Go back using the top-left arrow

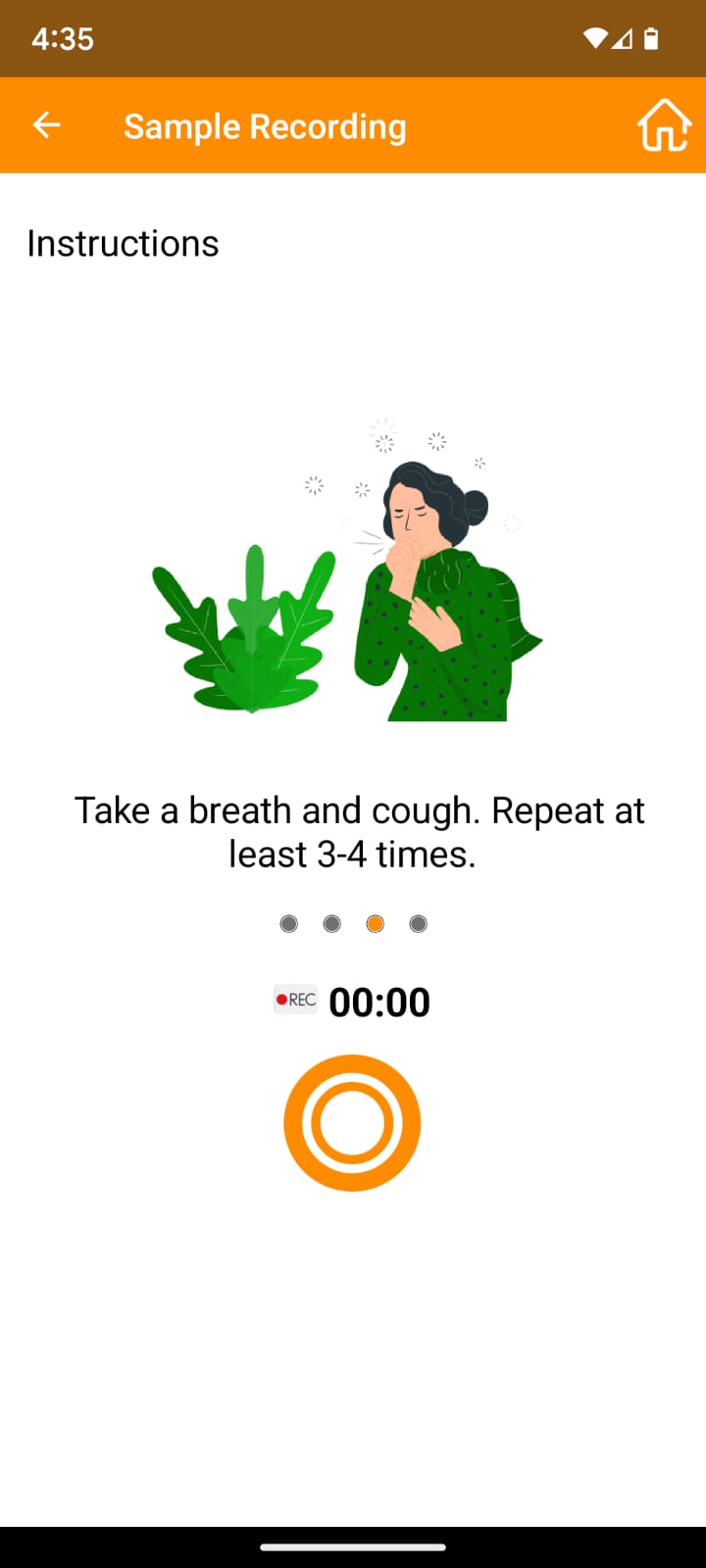tap(47, 125)
